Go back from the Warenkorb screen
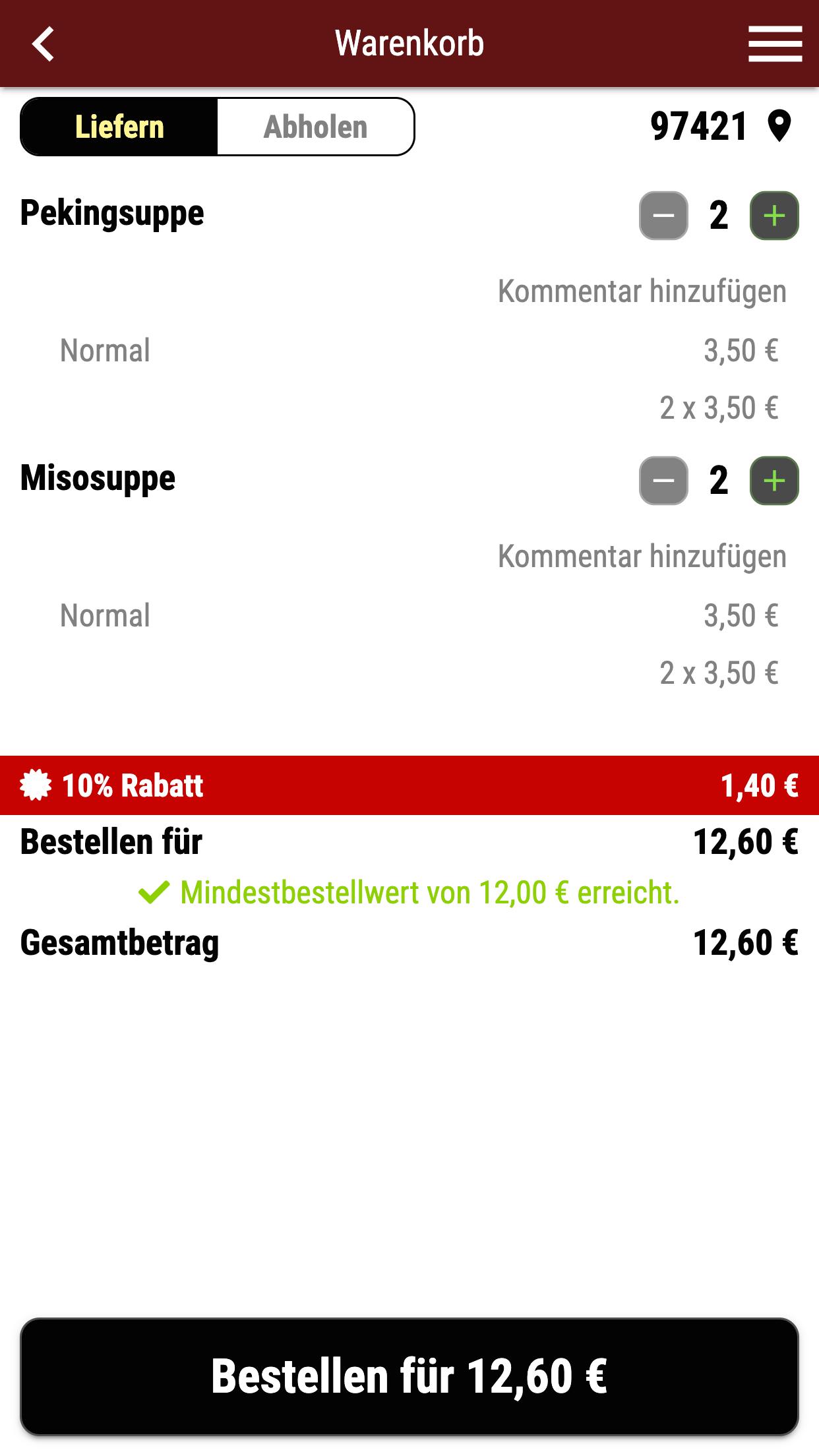The height and width of the screenshot is (1456, 819). 43,44
